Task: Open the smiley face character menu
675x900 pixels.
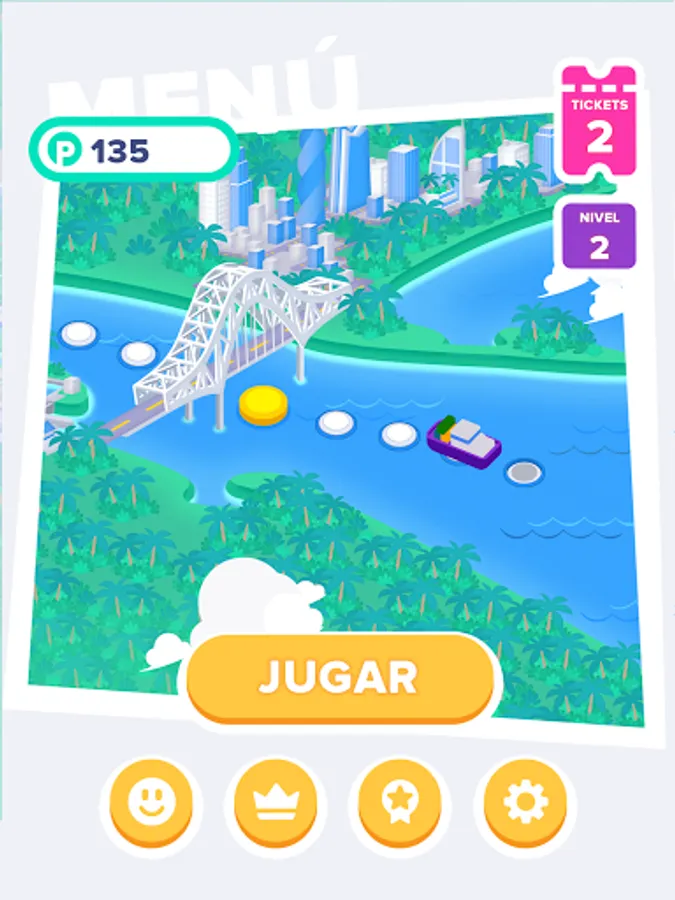Action: click(151, 803)
